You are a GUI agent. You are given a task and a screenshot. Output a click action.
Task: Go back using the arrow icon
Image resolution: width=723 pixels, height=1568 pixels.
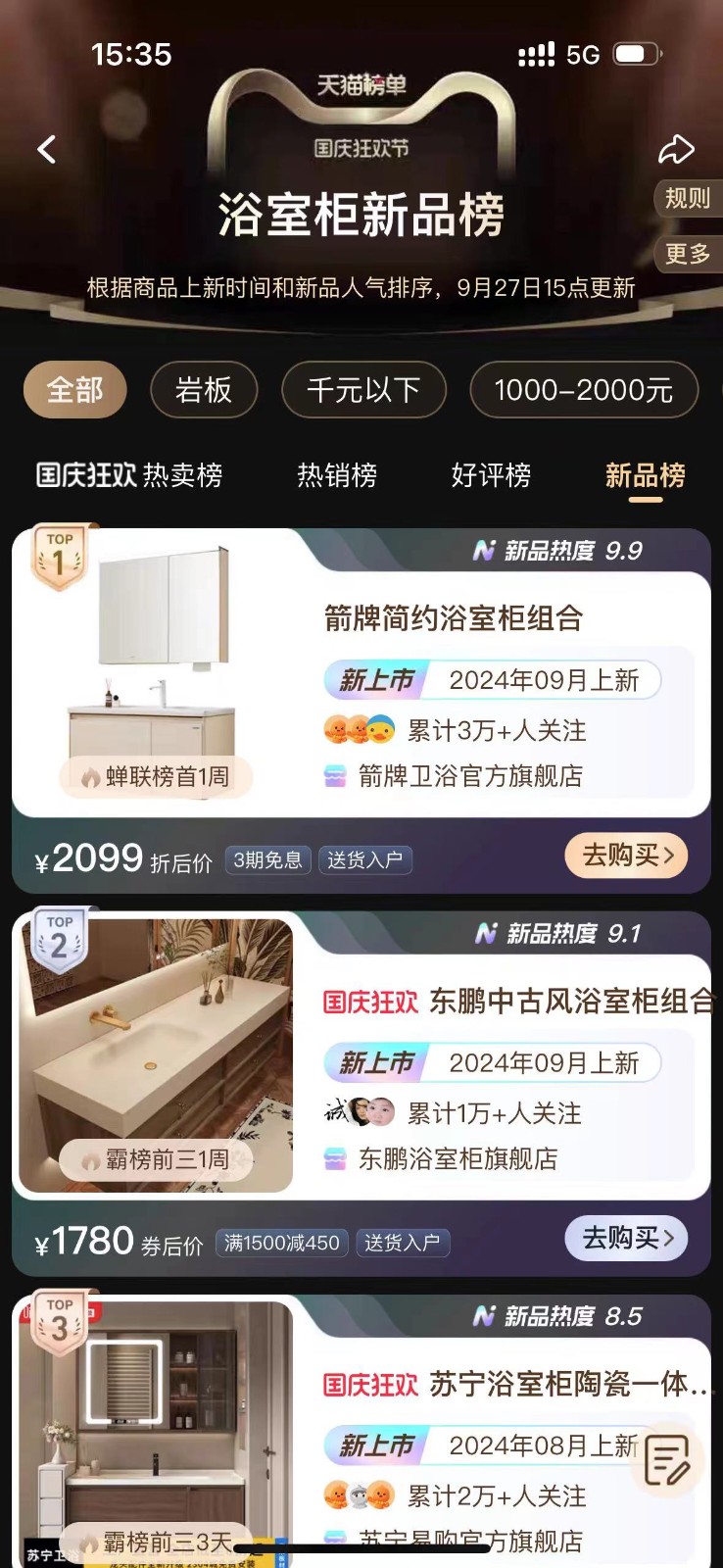(x=46, y=150)
